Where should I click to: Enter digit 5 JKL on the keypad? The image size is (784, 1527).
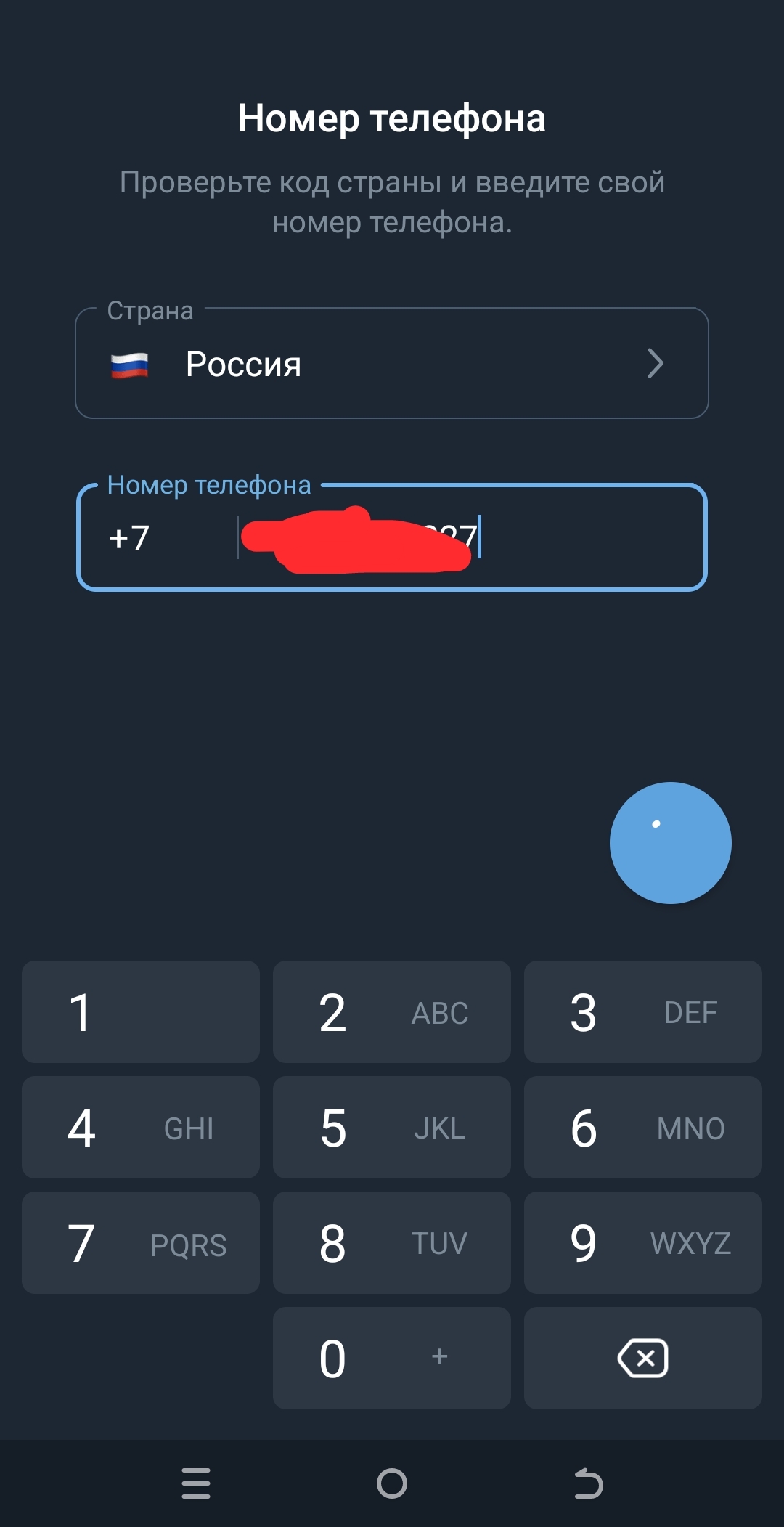pos(391,1128)
